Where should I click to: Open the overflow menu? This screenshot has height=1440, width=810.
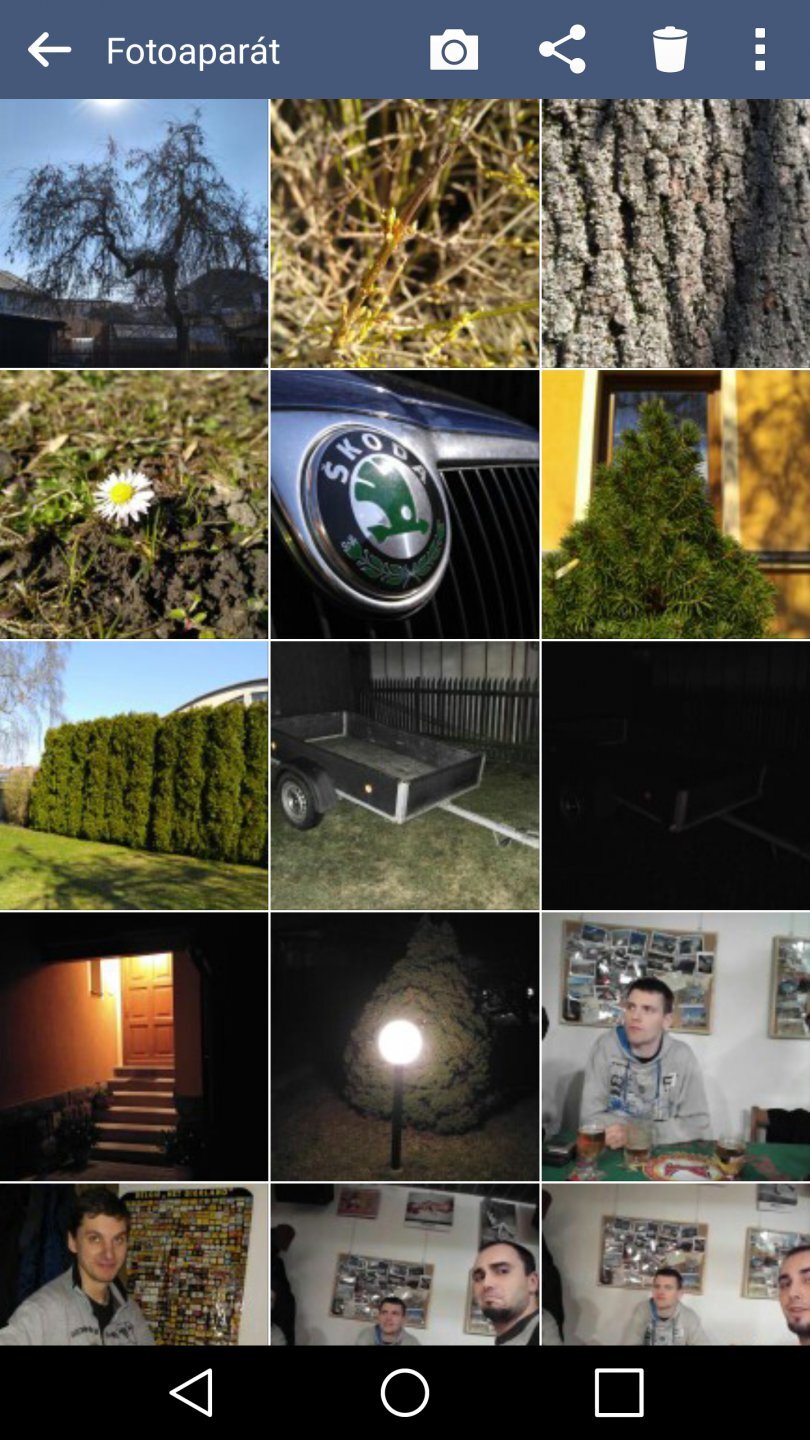(x=760, y=50)
